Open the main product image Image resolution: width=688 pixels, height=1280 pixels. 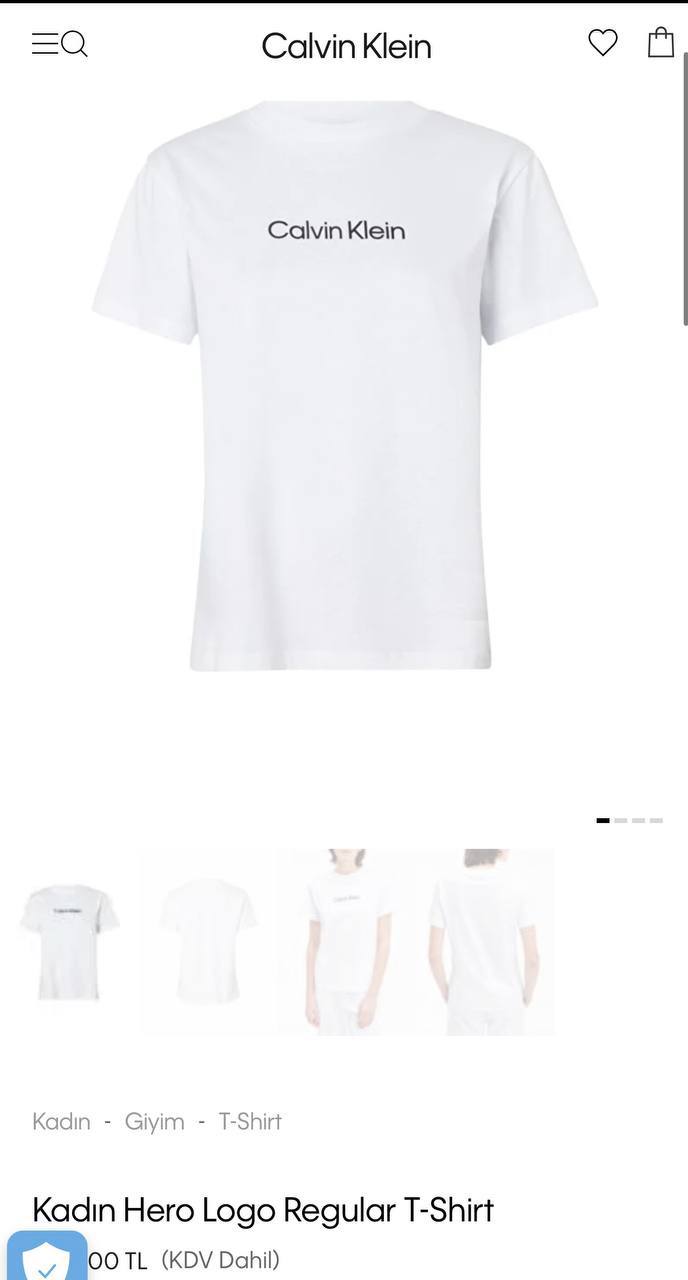pos(344,385)
